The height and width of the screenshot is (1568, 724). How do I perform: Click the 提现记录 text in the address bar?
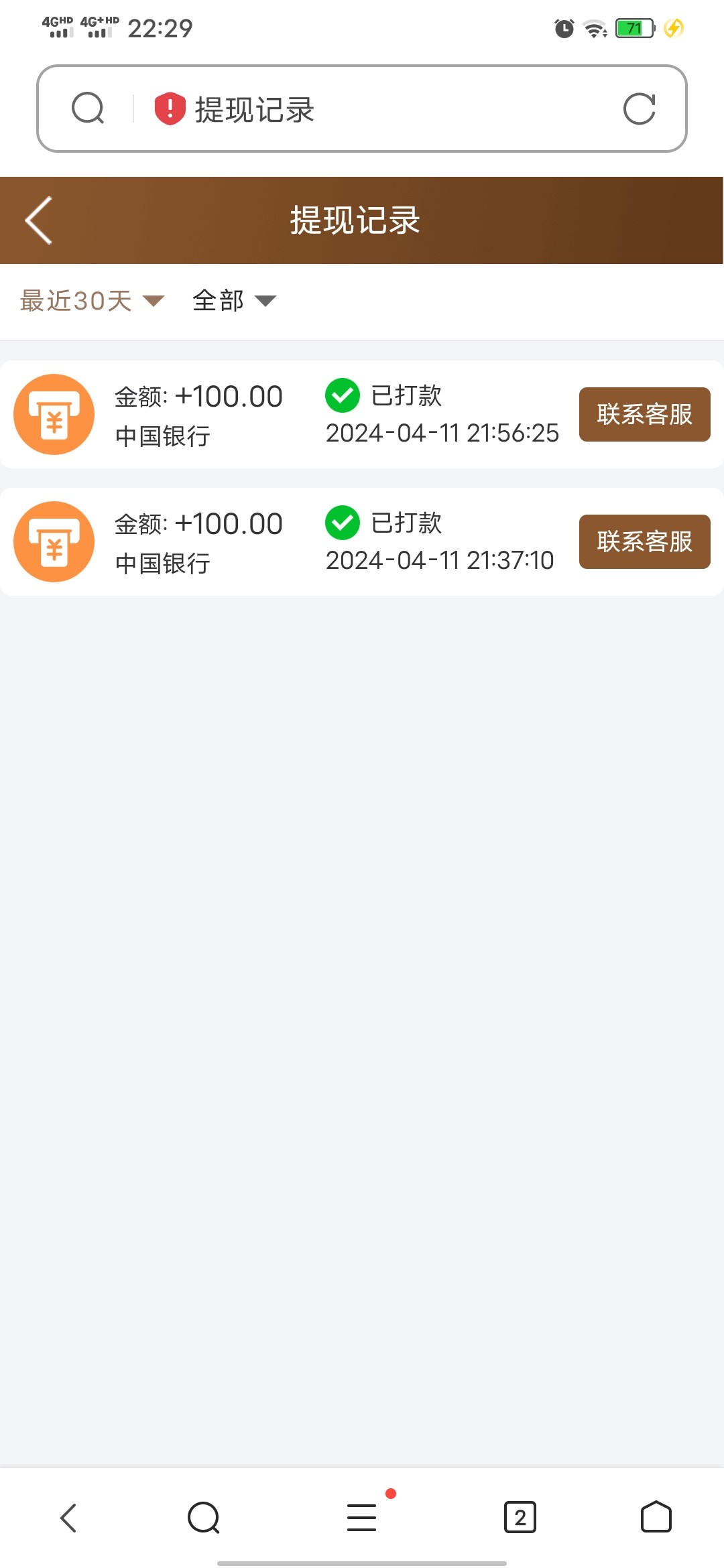(x=253, y=109)
